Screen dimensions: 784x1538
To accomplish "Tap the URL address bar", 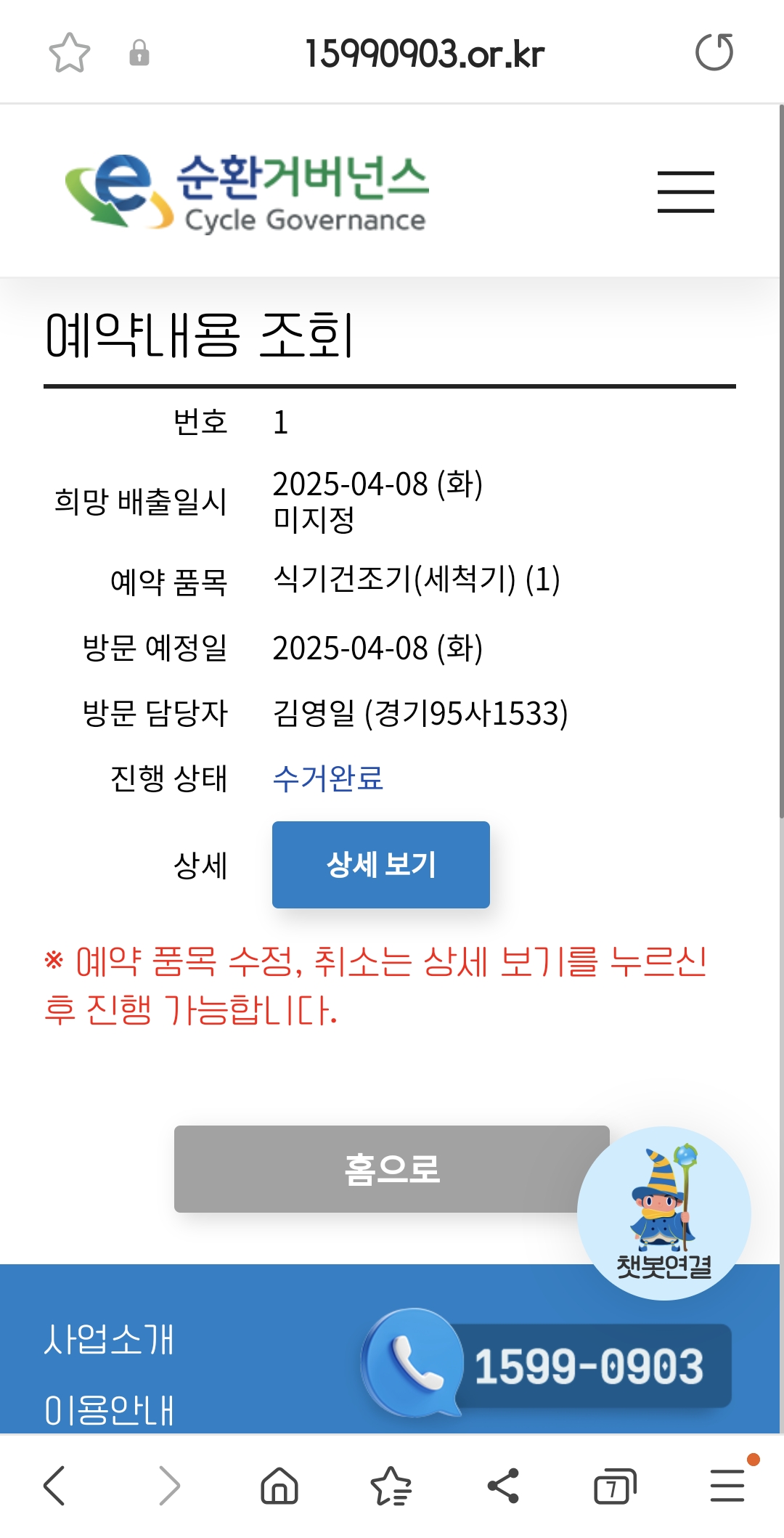I will point(424,54).
